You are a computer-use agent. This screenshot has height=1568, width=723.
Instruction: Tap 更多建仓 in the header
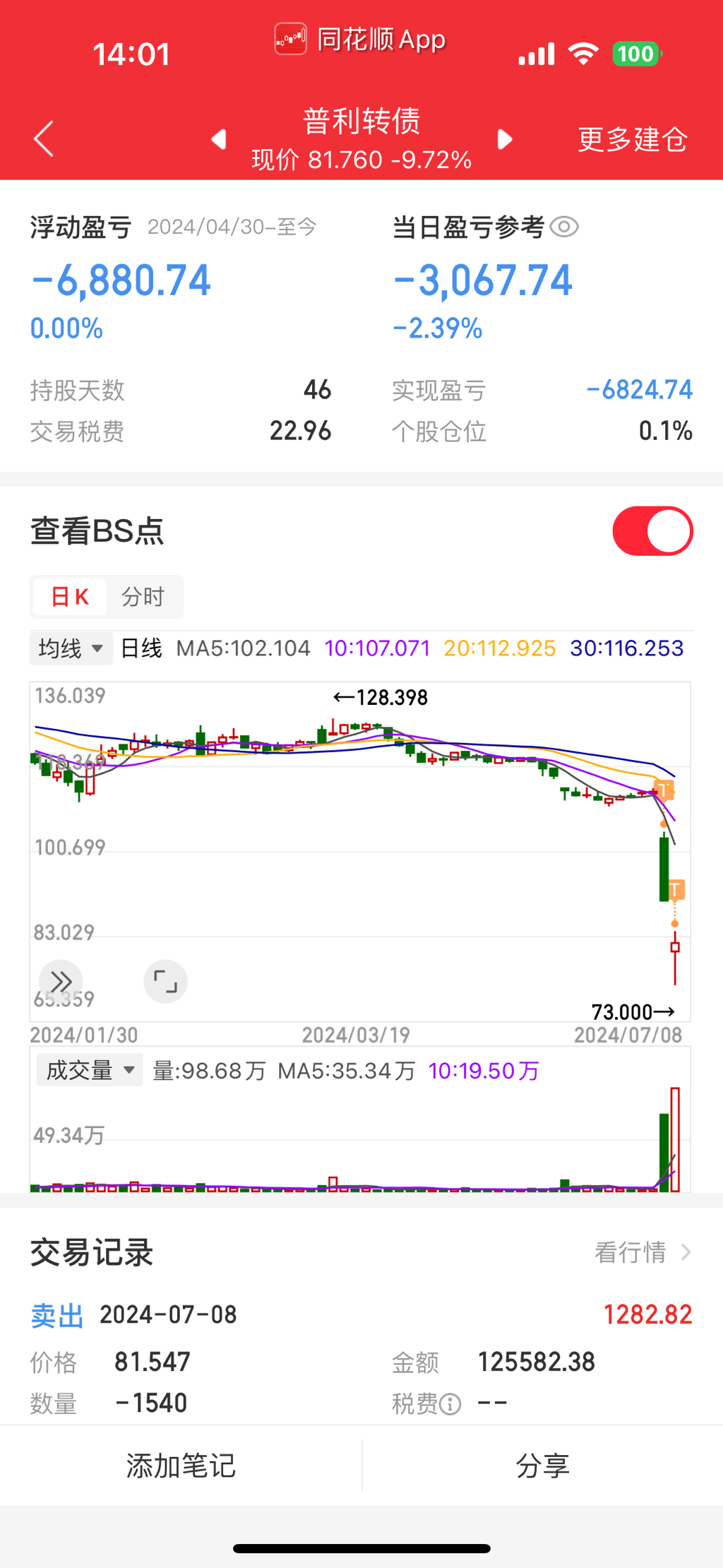632,139
